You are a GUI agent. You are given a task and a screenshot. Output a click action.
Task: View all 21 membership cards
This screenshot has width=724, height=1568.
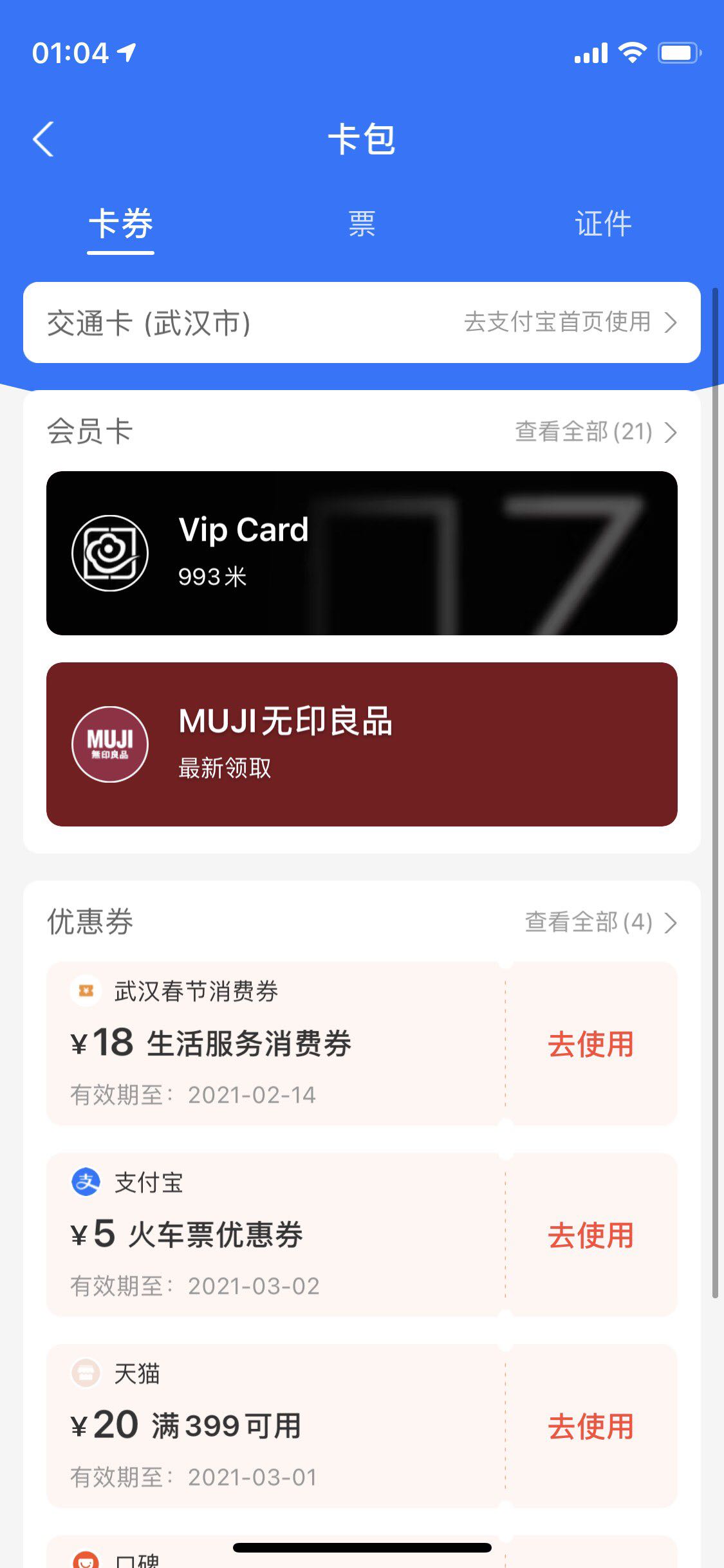coord(595,432)
